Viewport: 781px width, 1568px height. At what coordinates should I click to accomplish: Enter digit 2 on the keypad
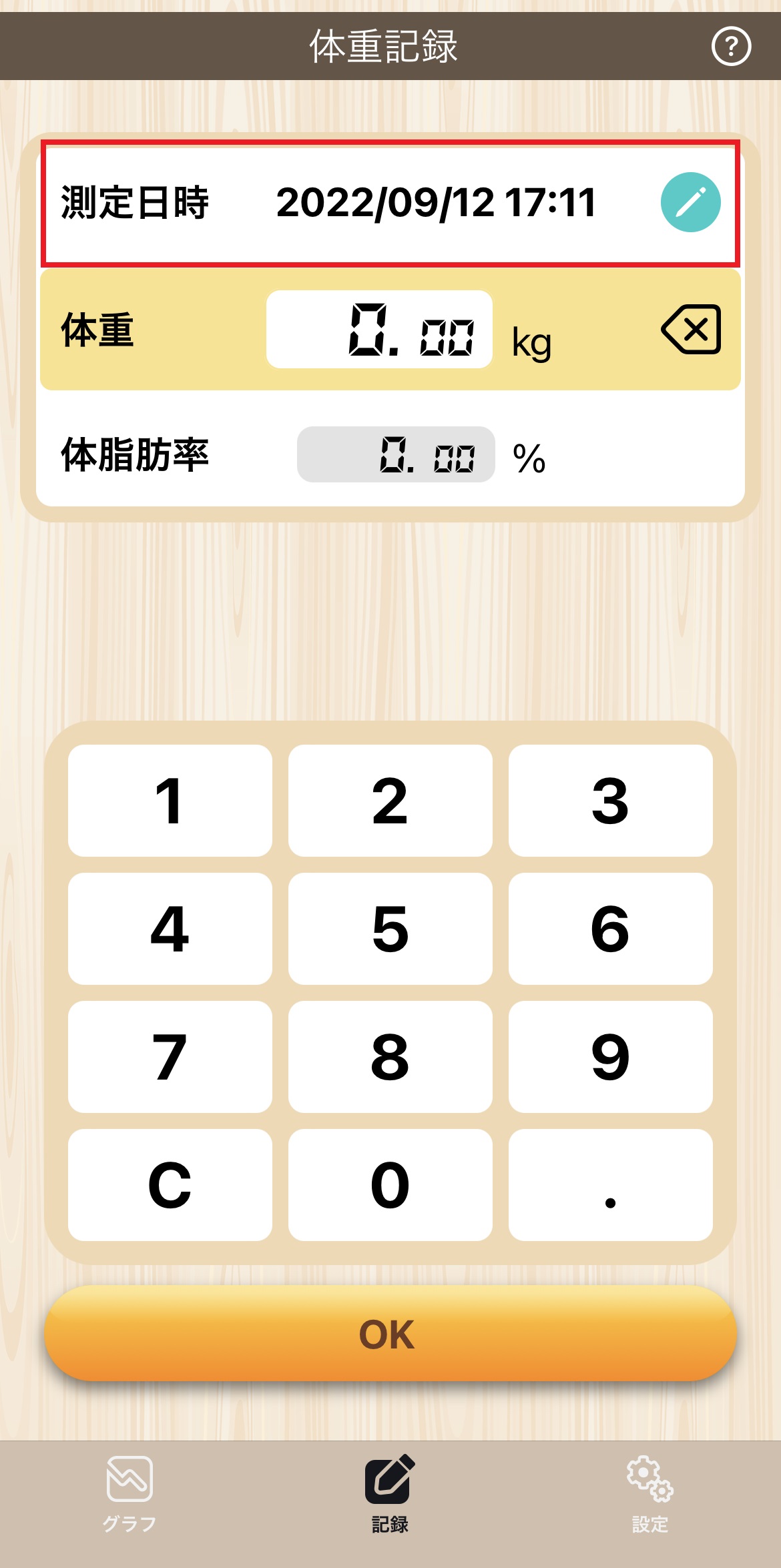[390, 801]
